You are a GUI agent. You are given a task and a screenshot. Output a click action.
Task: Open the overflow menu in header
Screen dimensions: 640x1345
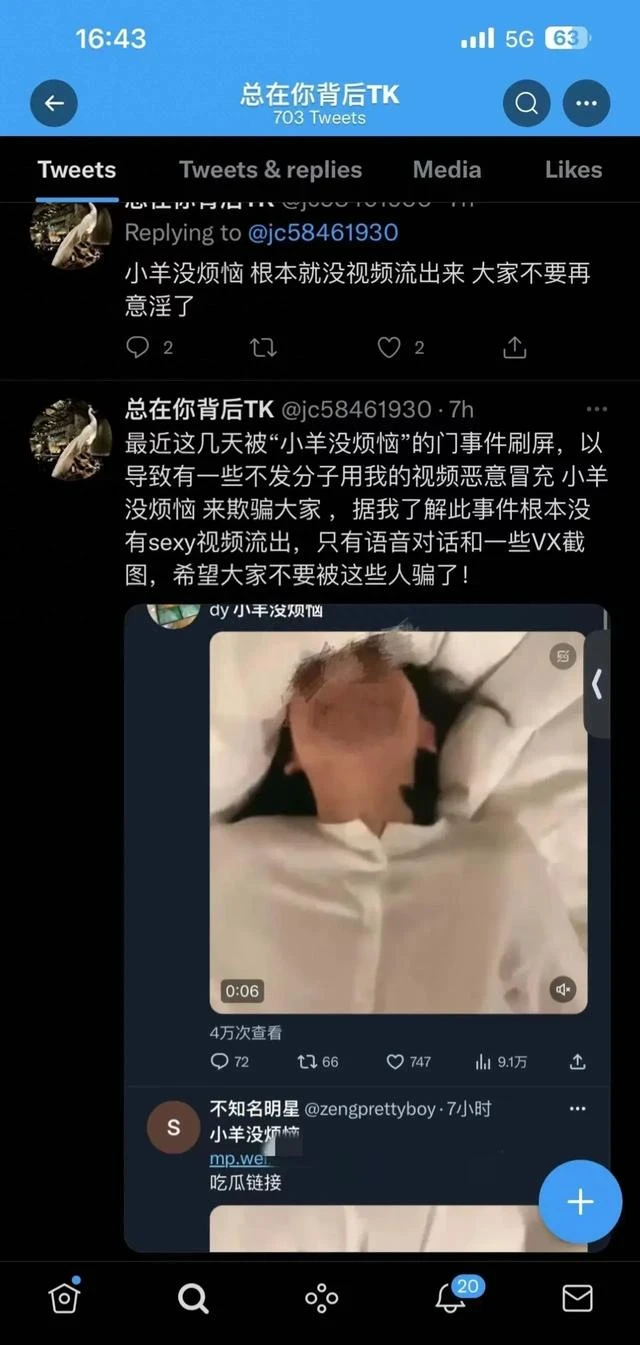click(x=586, y=103)
